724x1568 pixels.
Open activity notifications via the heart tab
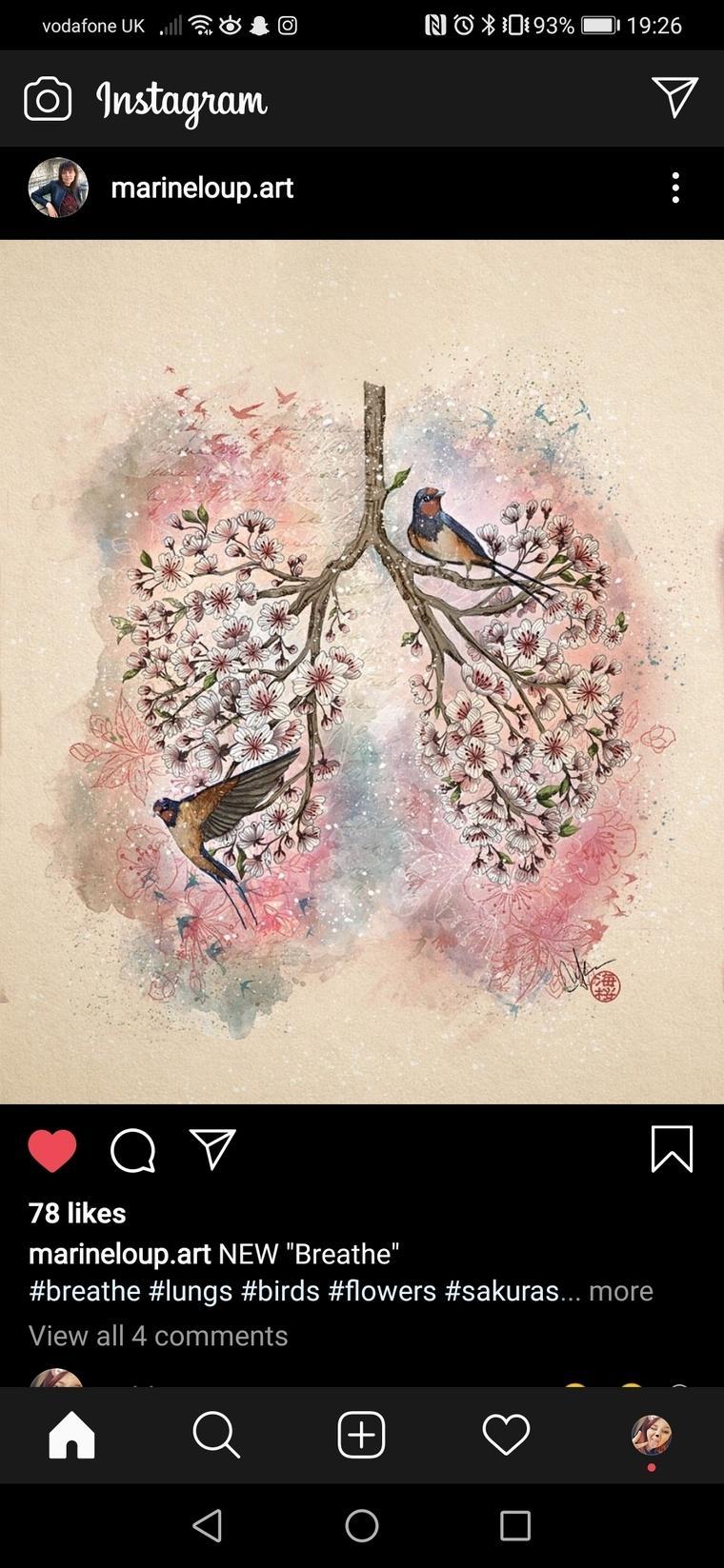point(506,1435)
